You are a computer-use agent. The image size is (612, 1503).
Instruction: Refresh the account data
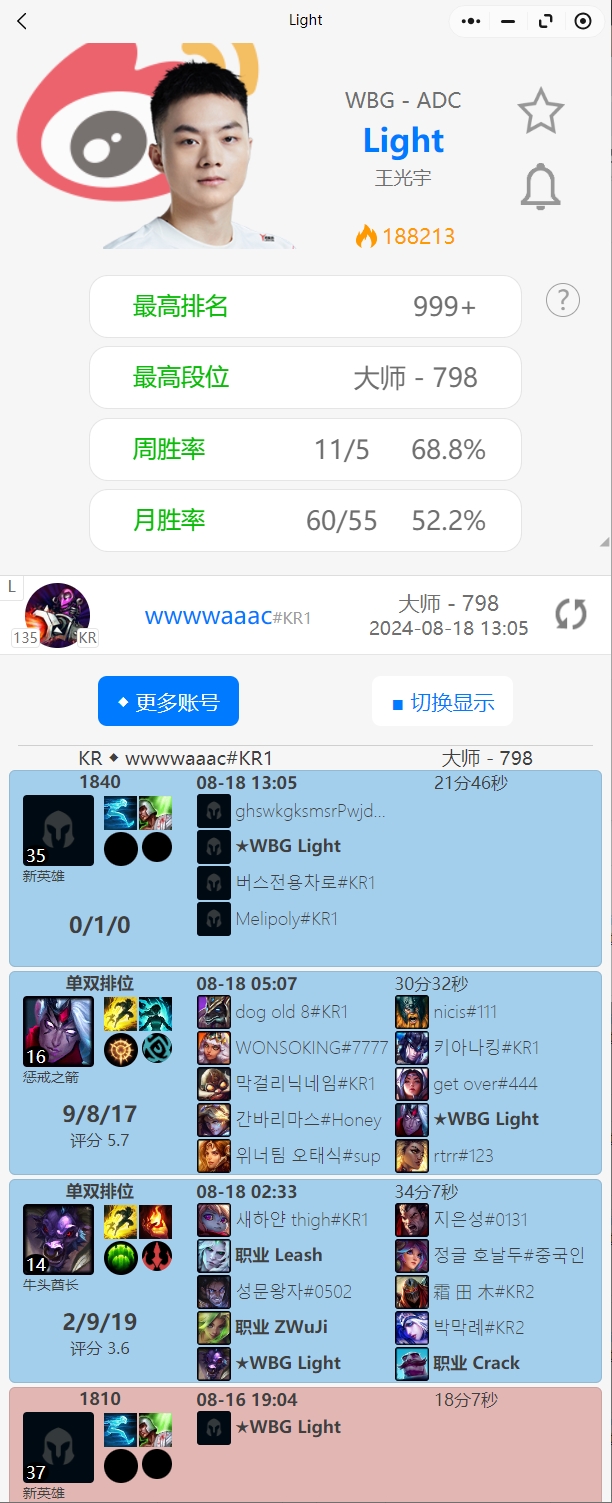(571, 614)
